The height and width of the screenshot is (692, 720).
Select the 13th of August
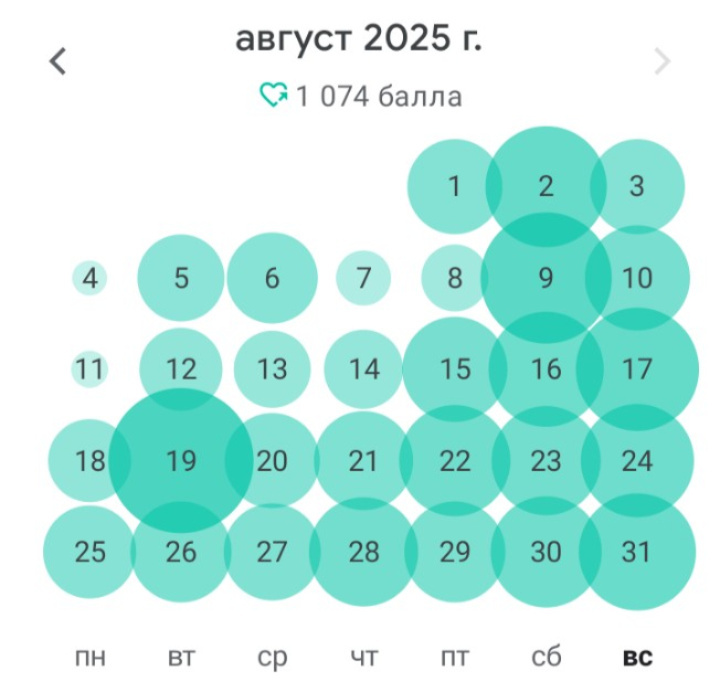[x=272, y=369]
